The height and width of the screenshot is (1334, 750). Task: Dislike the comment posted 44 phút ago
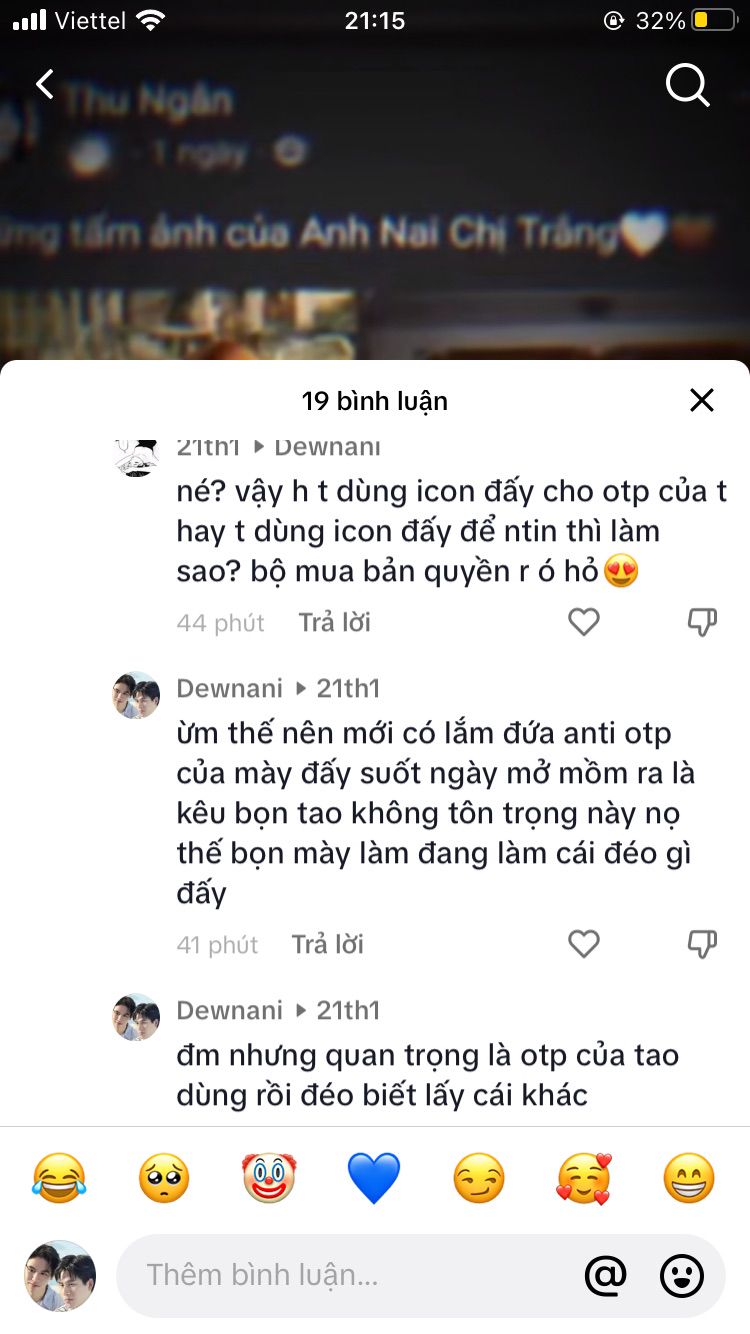[x=702, y=622]
